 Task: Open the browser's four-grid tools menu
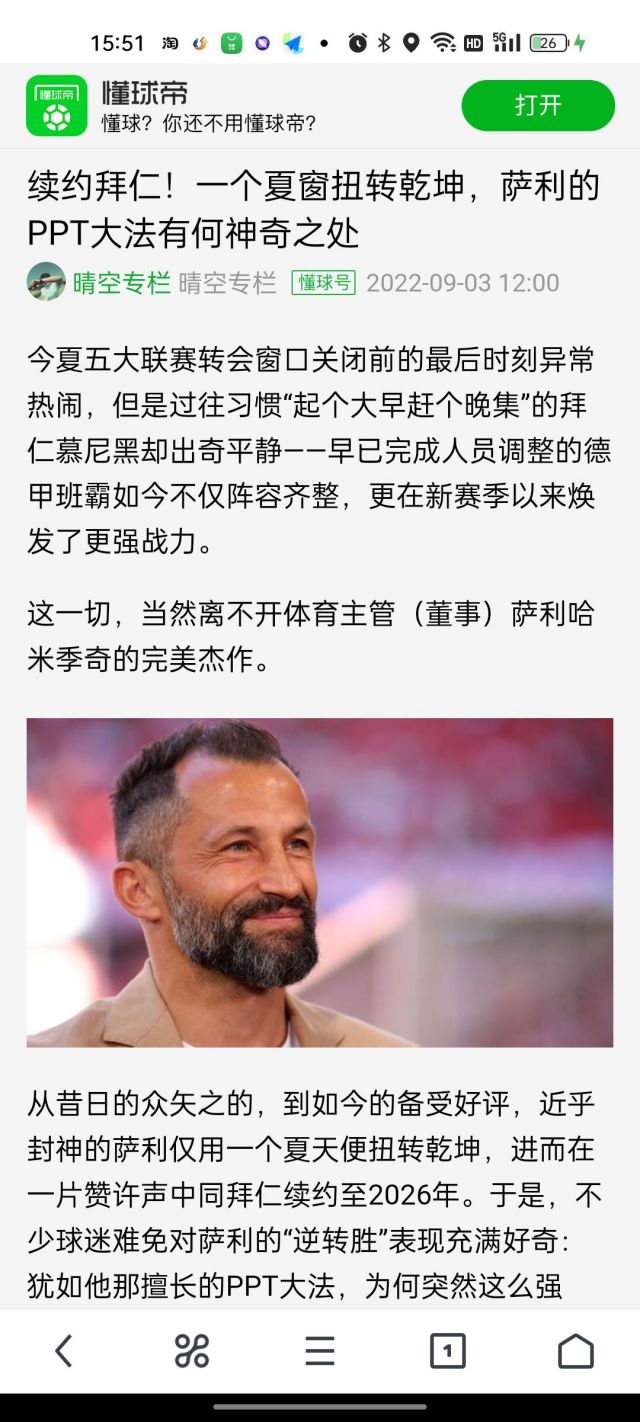[x=191, y=1351]
